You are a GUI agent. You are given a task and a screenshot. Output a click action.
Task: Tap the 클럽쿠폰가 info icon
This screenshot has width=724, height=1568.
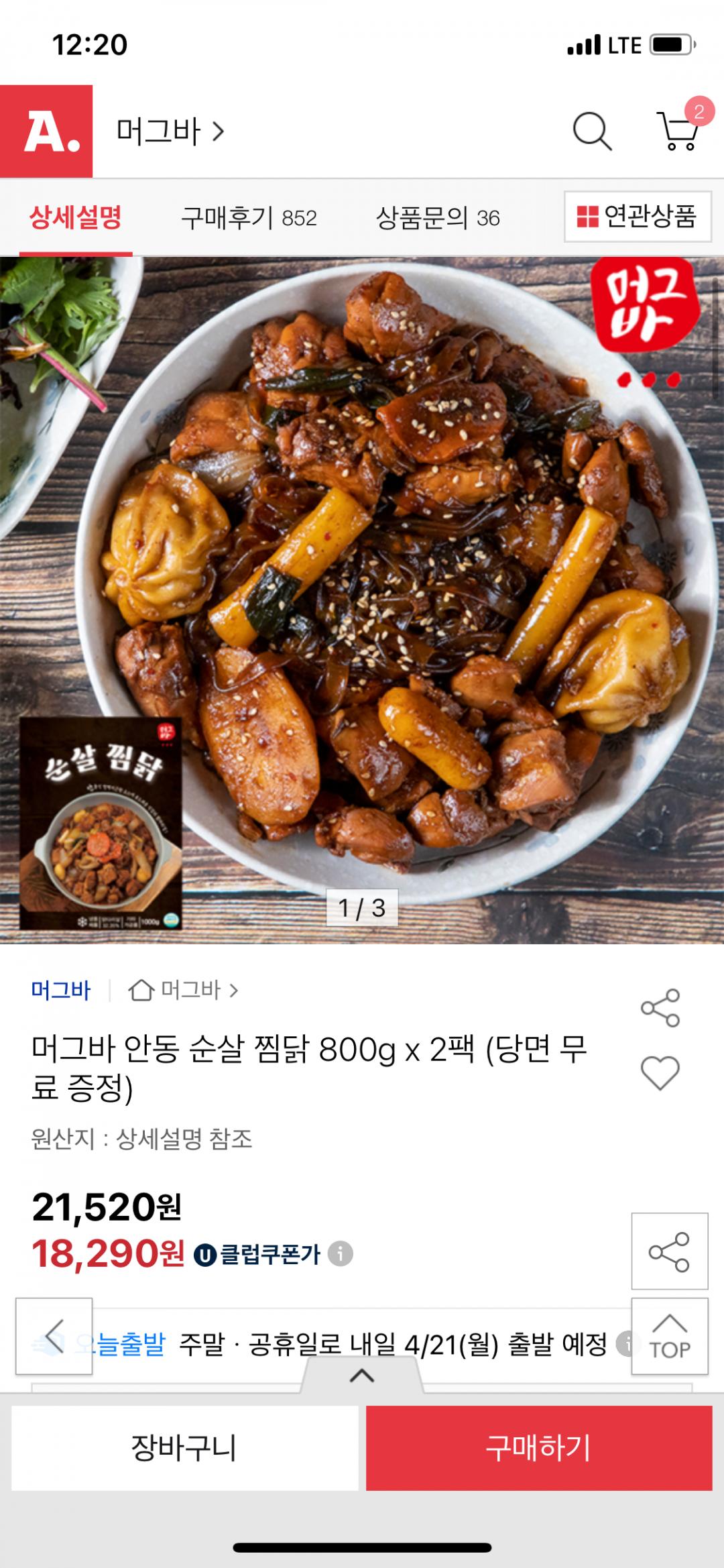(341, 1253)
